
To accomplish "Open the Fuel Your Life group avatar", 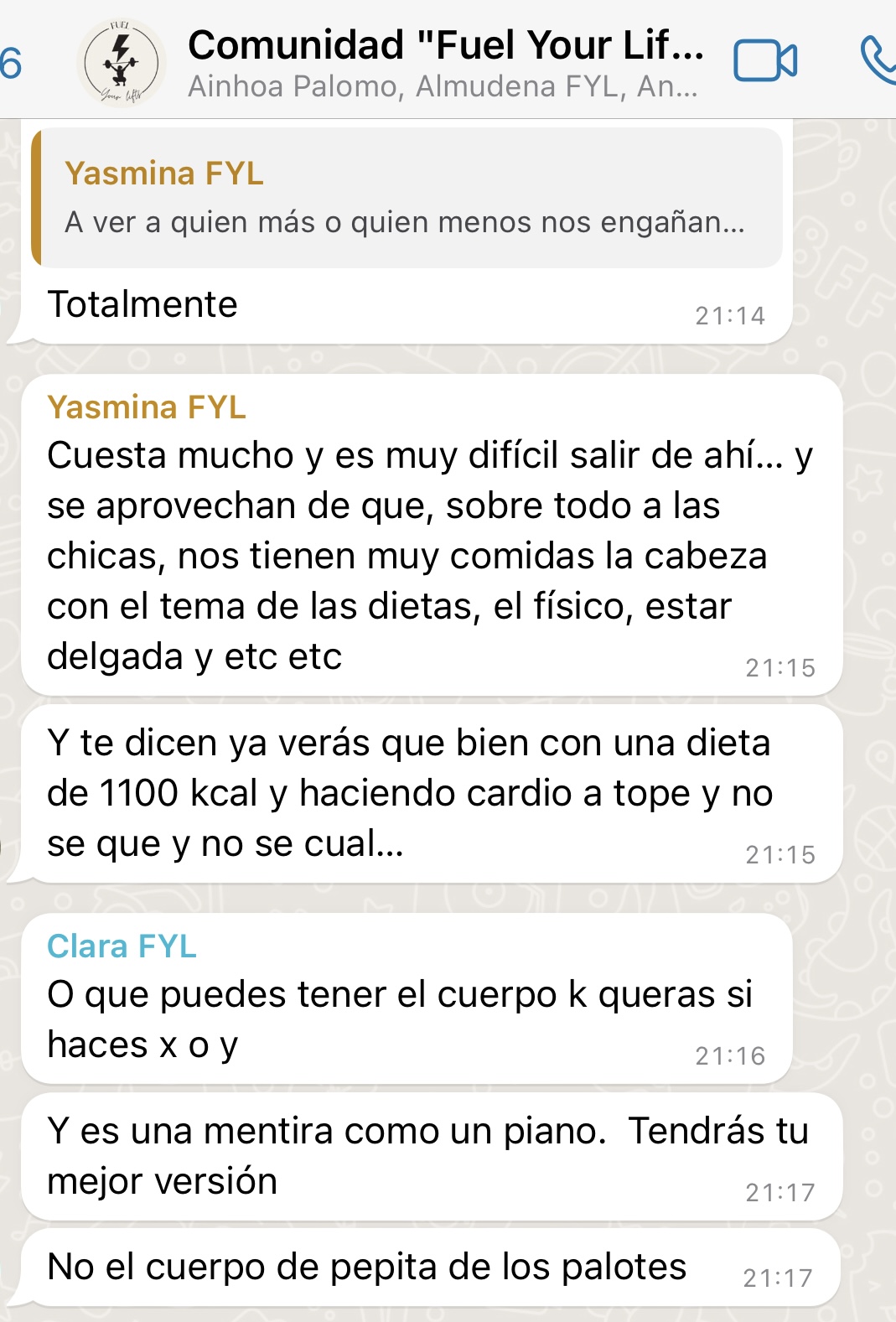I will [x=121, y=63].
